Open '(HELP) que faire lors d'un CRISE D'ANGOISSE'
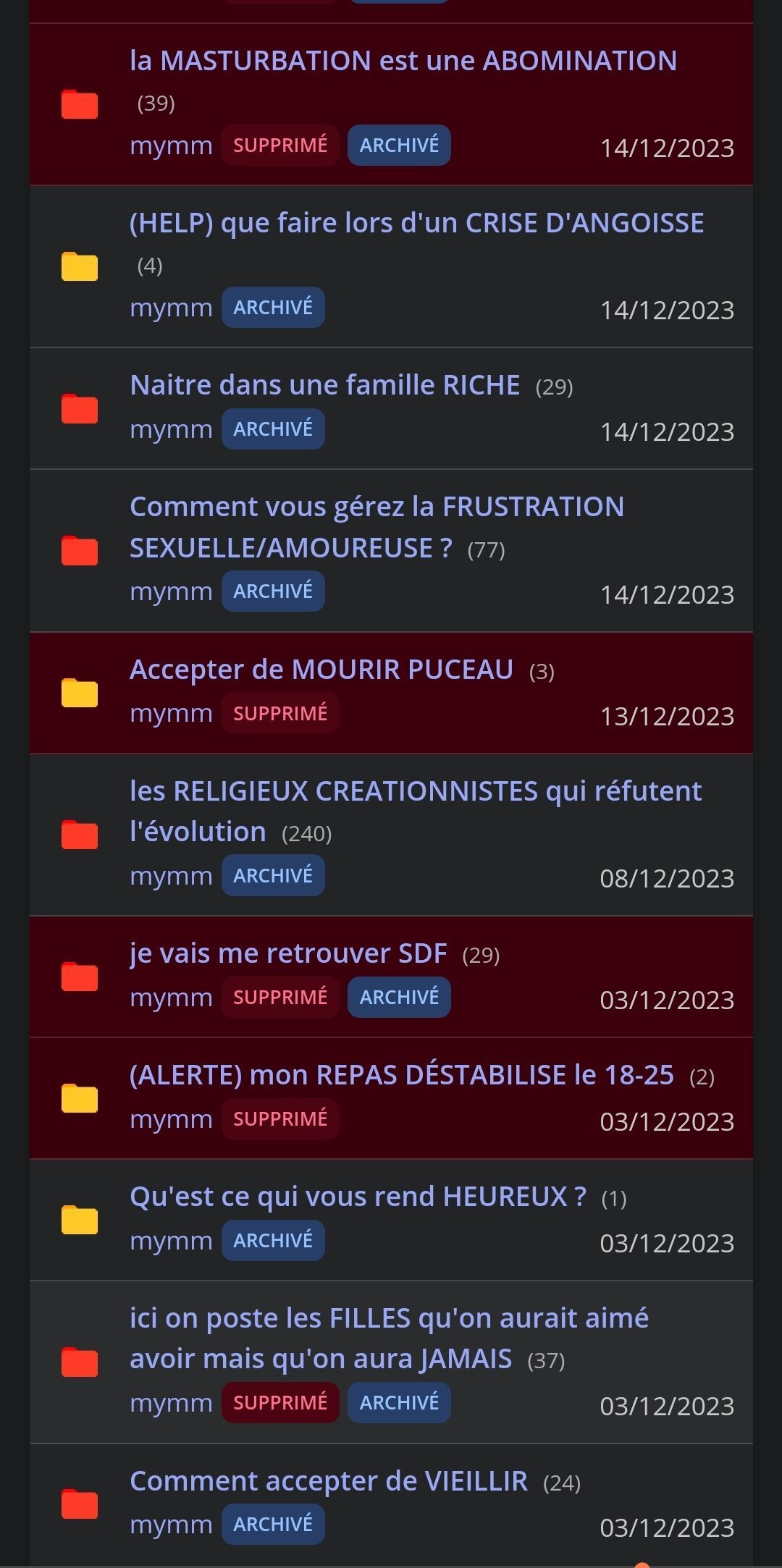 click(416, 223)
